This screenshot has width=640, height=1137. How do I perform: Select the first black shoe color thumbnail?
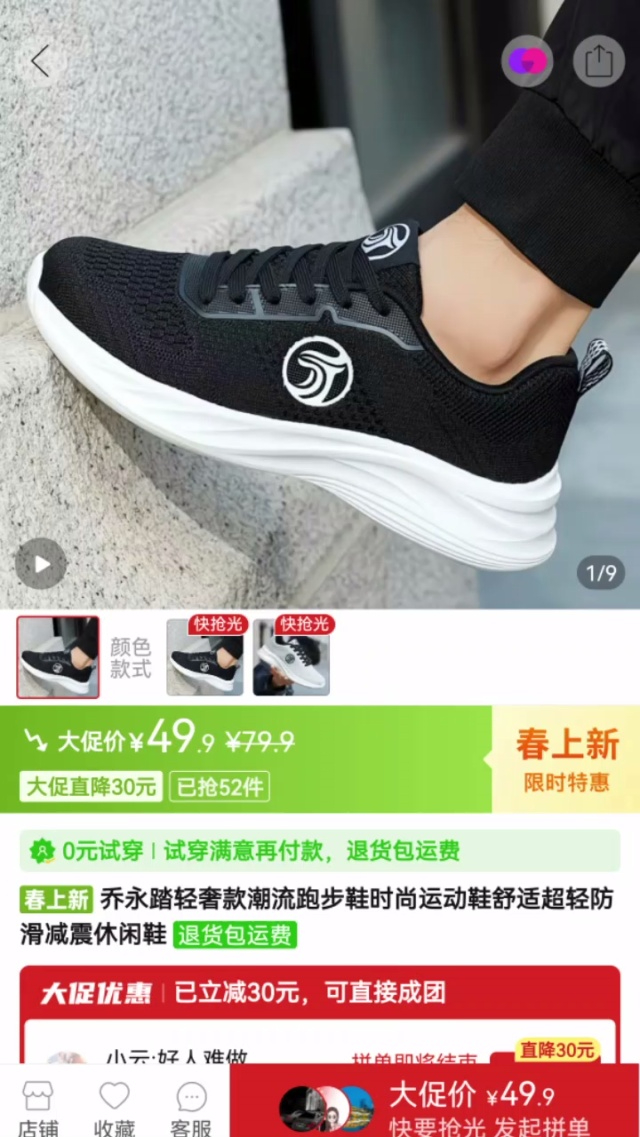pyautogui.click(x=58, y=657)
